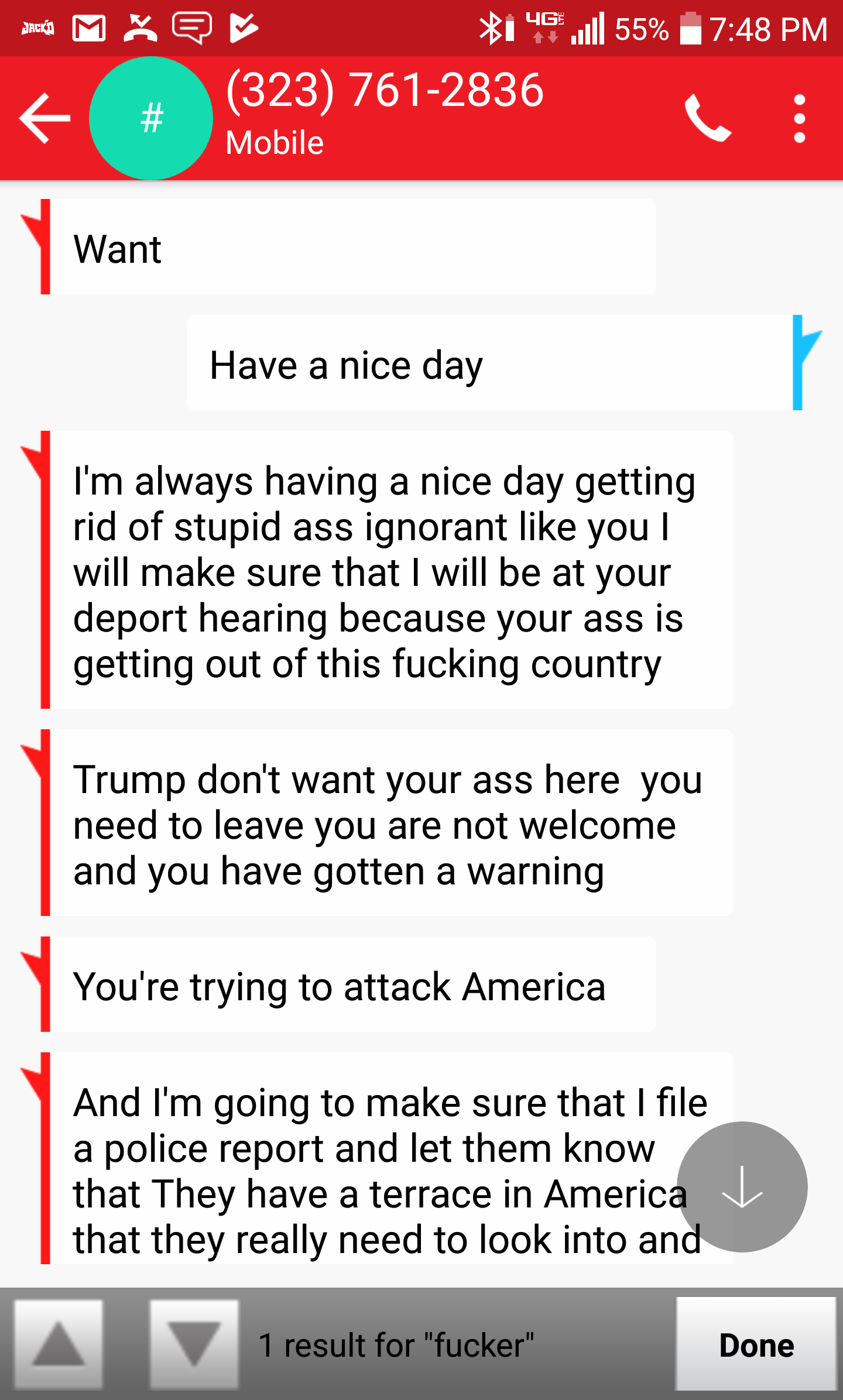Jump to latest messages with down-arrow button
This screenshot has width=843, height=1400.
click(742, 1187)
